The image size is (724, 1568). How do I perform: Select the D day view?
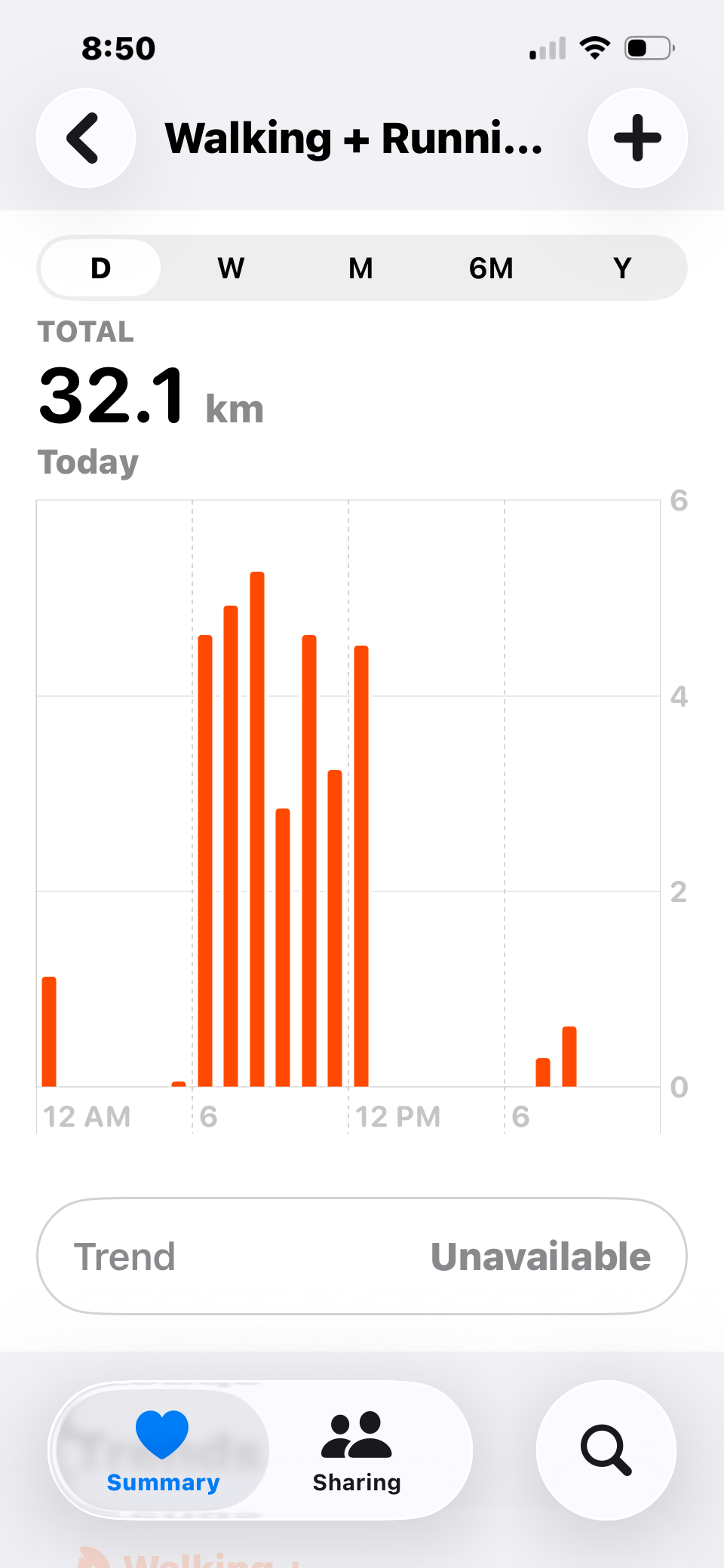[100, 268]
